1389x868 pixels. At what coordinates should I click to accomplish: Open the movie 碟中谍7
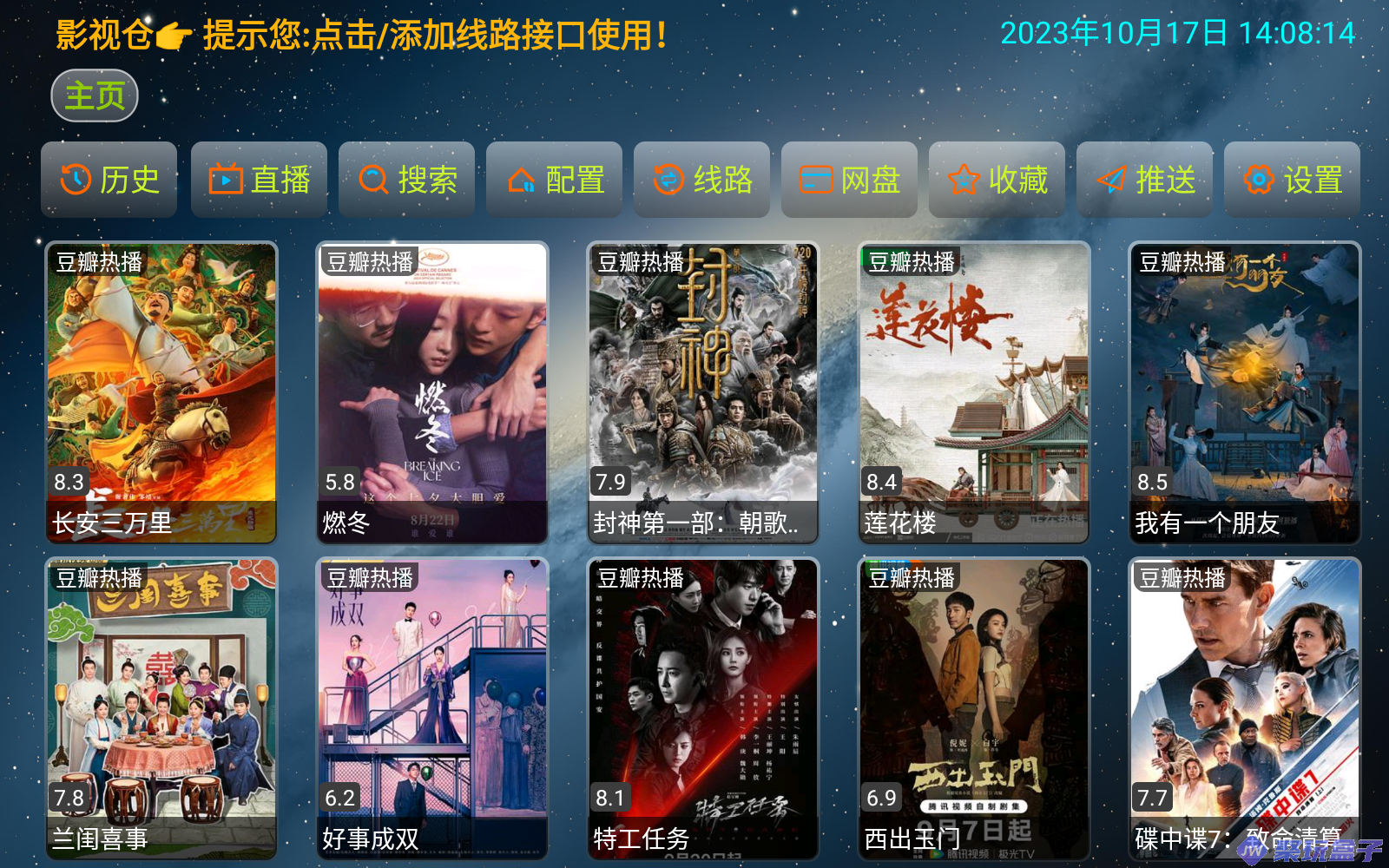coord(1245,708)
